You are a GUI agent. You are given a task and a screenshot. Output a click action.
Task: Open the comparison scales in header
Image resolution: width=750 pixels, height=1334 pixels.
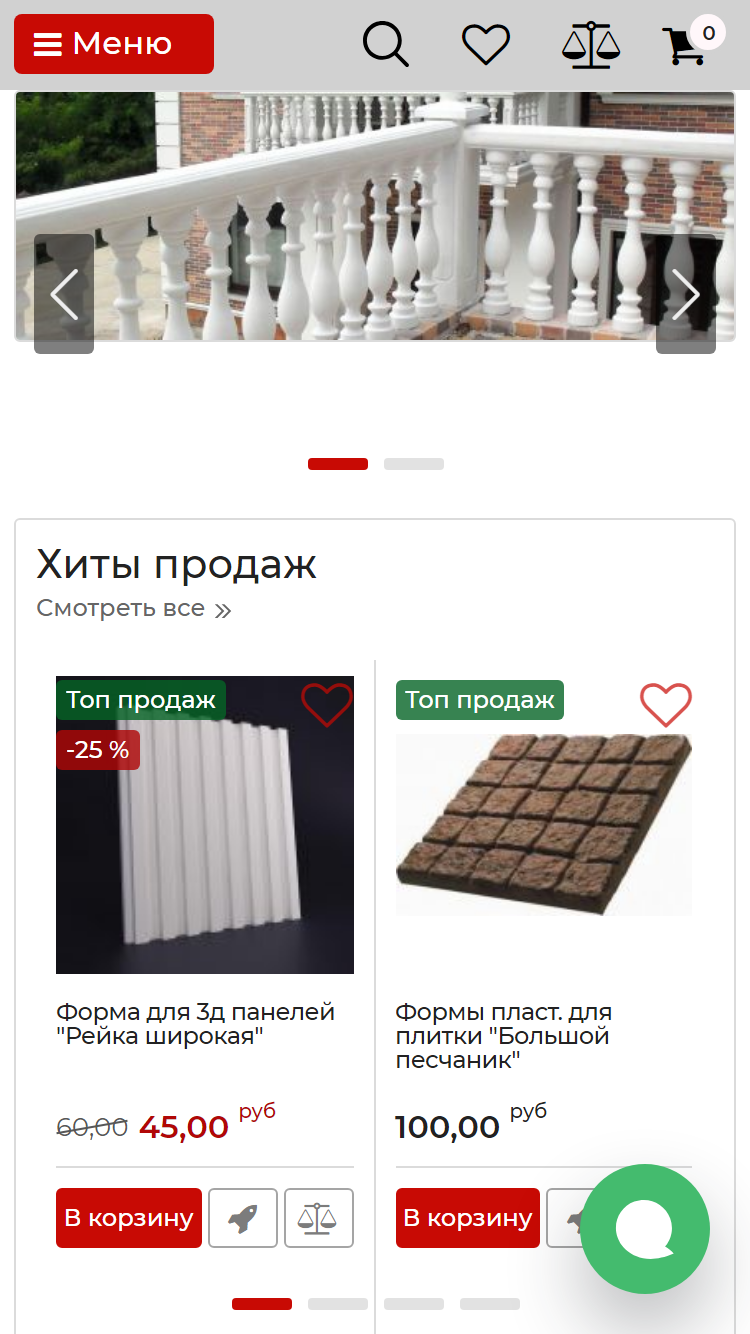[x=591, y=45]
